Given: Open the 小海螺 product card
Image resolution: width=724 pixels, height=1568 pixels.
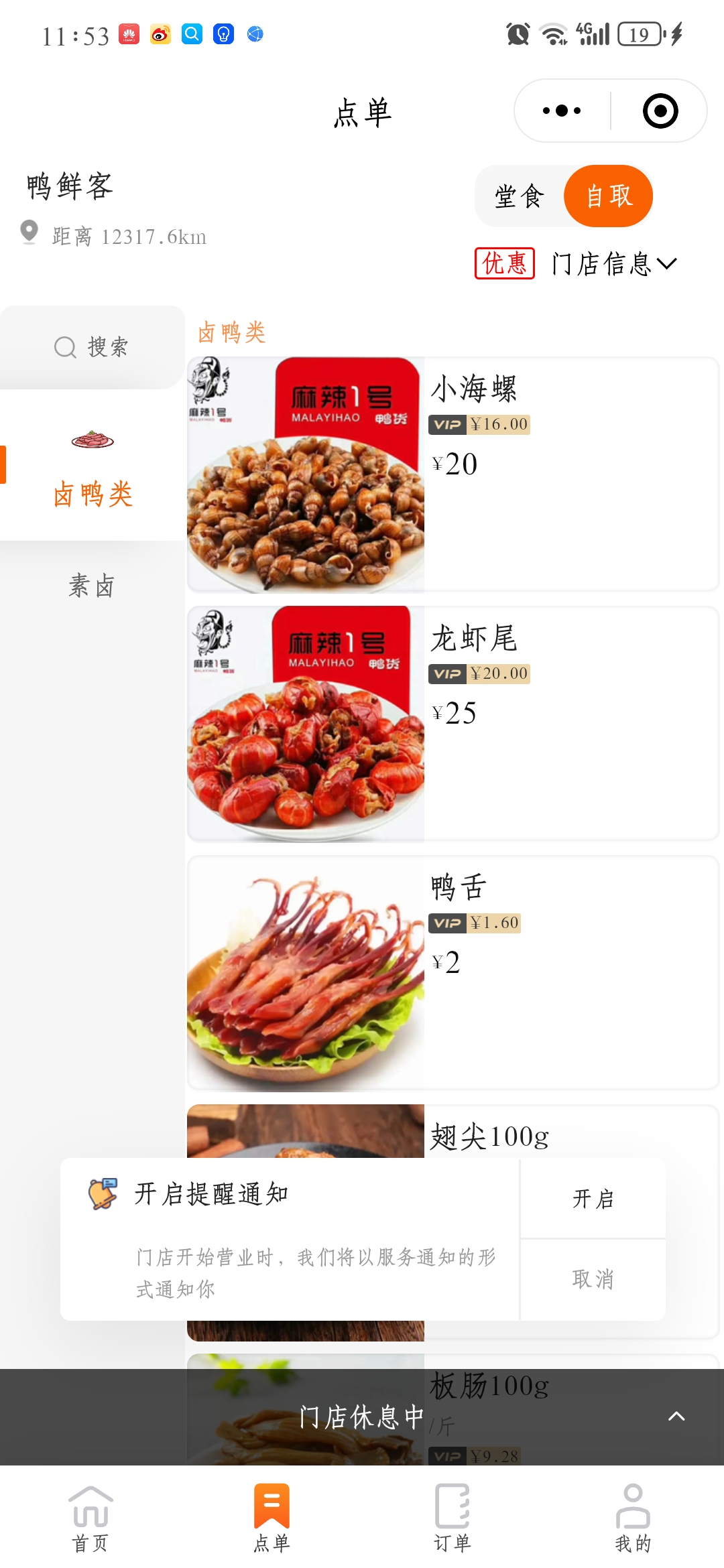Looking at the screenshot, I should pyautogui.click(x=452, y=474).
